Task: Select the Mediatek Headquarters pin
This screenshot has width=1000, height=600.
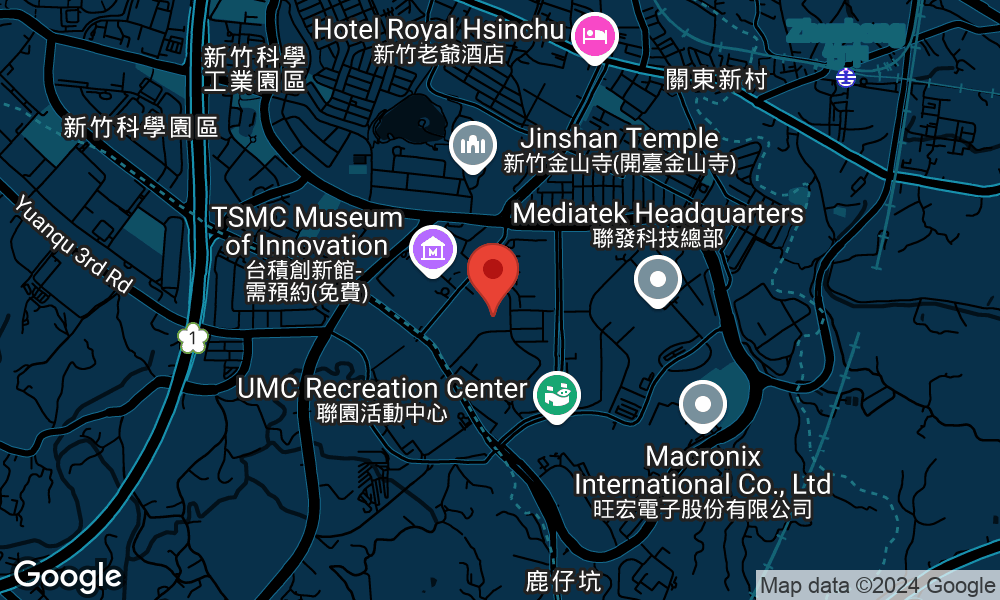Action: [x=658, y=279]
